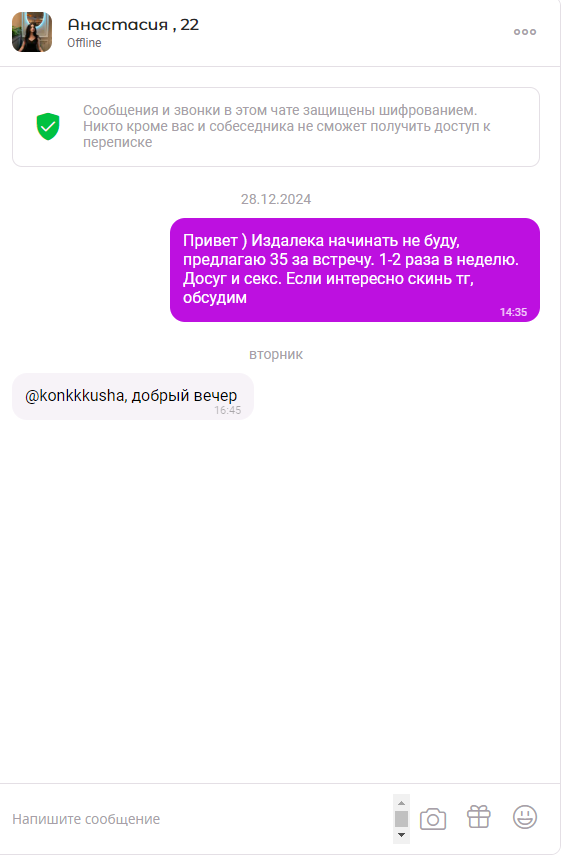Tap the message field's scroll down arrow
This screenshot has width=565, height=856.
click(401, 835)
